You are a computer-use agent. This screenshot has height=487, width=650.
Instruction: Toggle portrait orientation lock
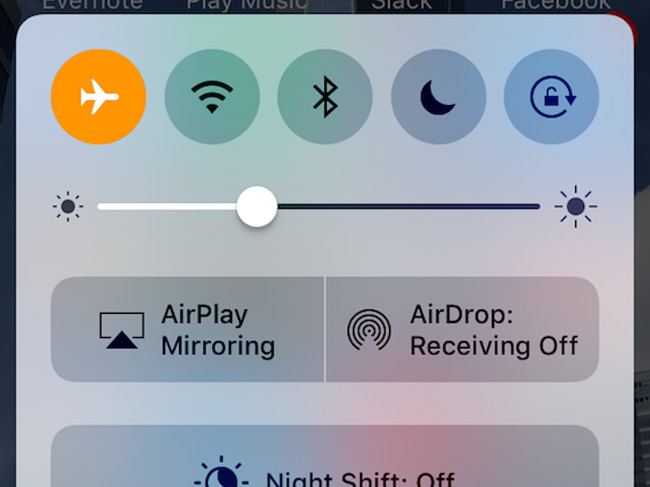click(551, 97)
